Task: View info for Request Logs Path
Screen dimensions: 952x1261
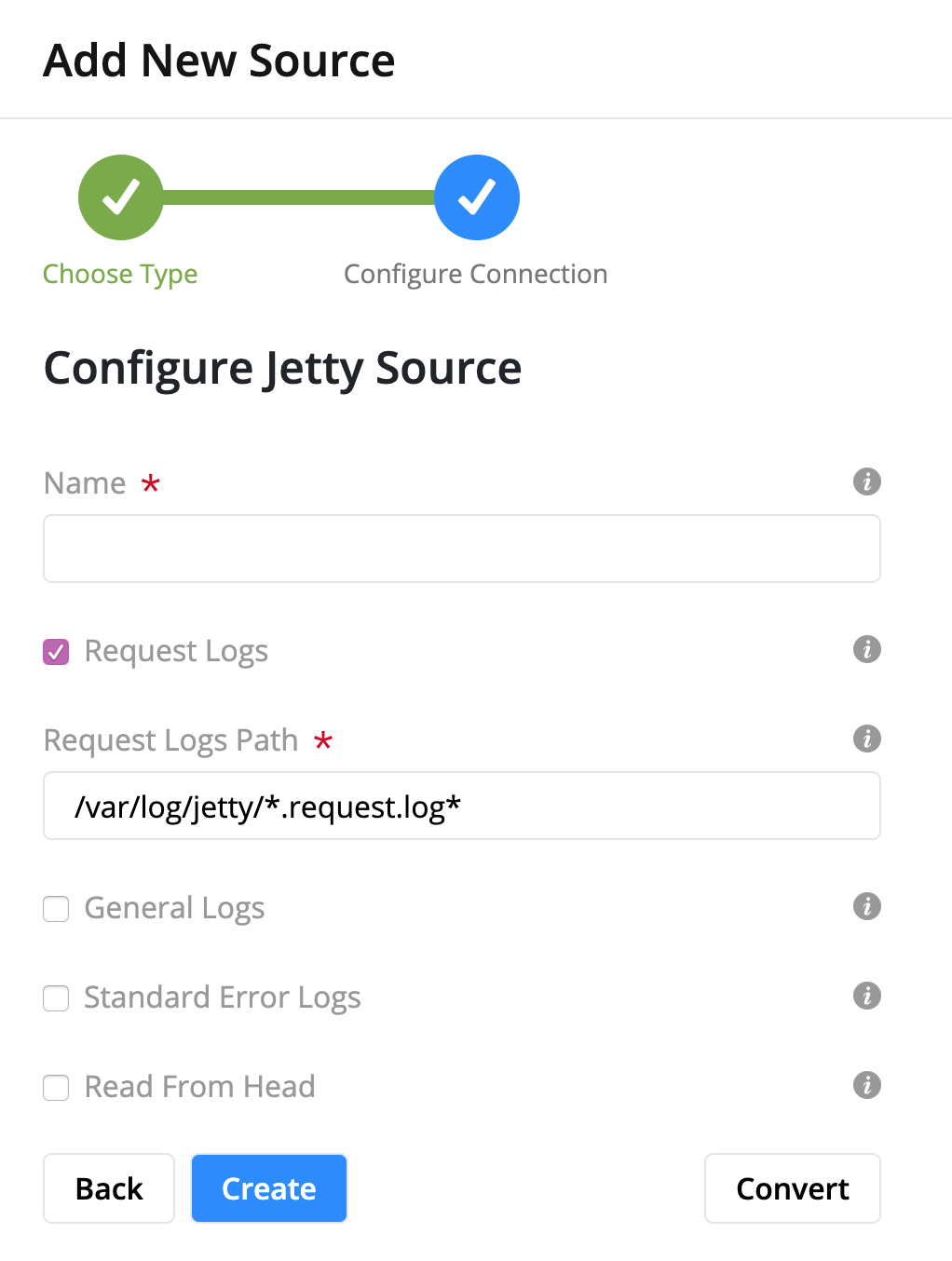Action: tap(866, 739)
